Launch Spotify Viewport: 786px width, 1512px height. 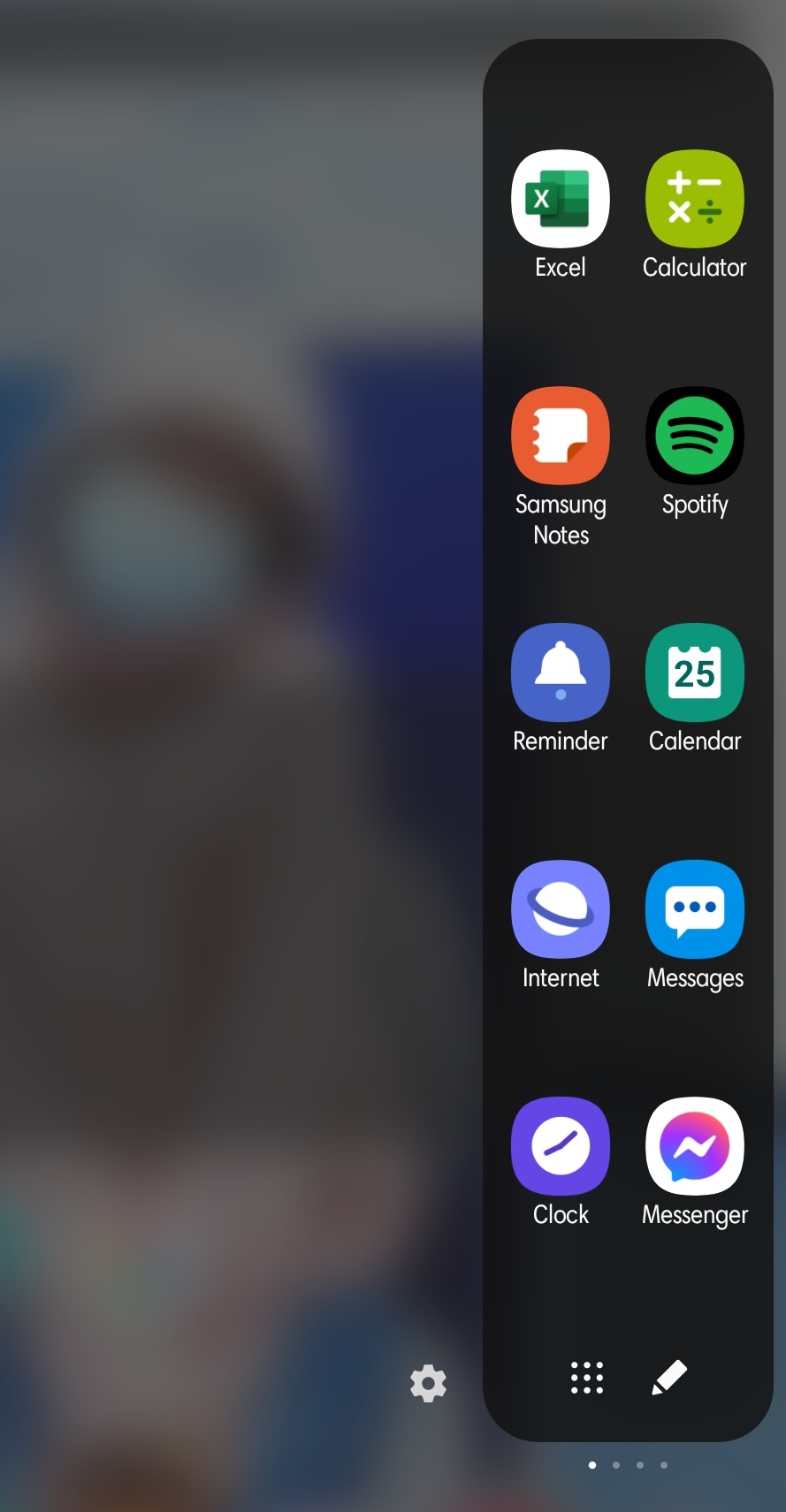[x=694, y=437]
